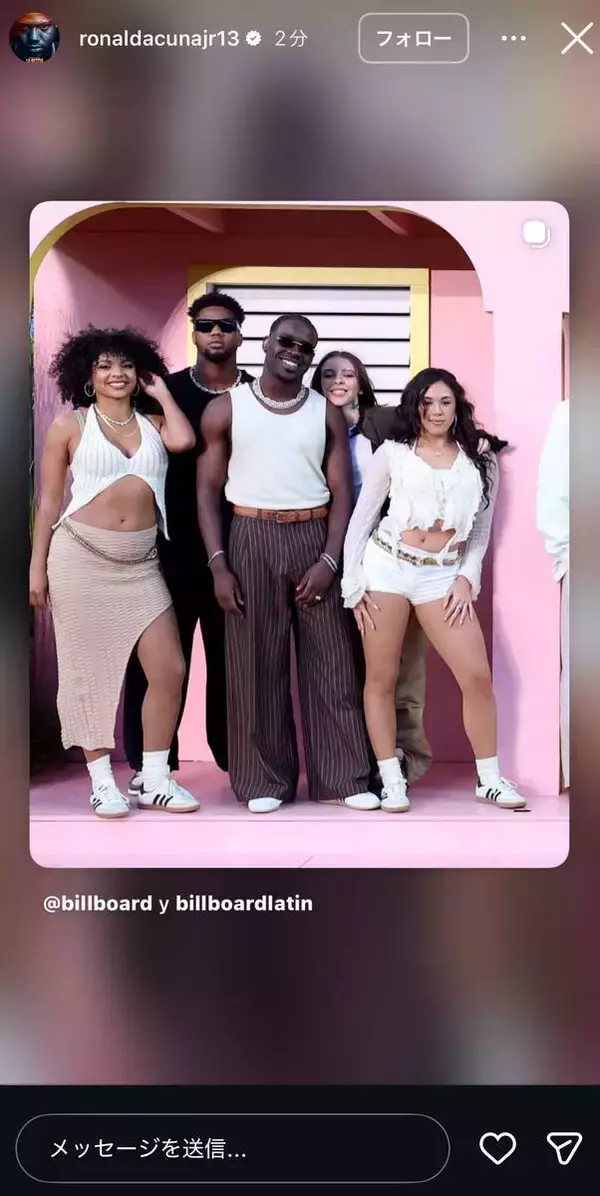Share the story via paper plane icon
600x1196 pixels.
tap(564, 1148)
